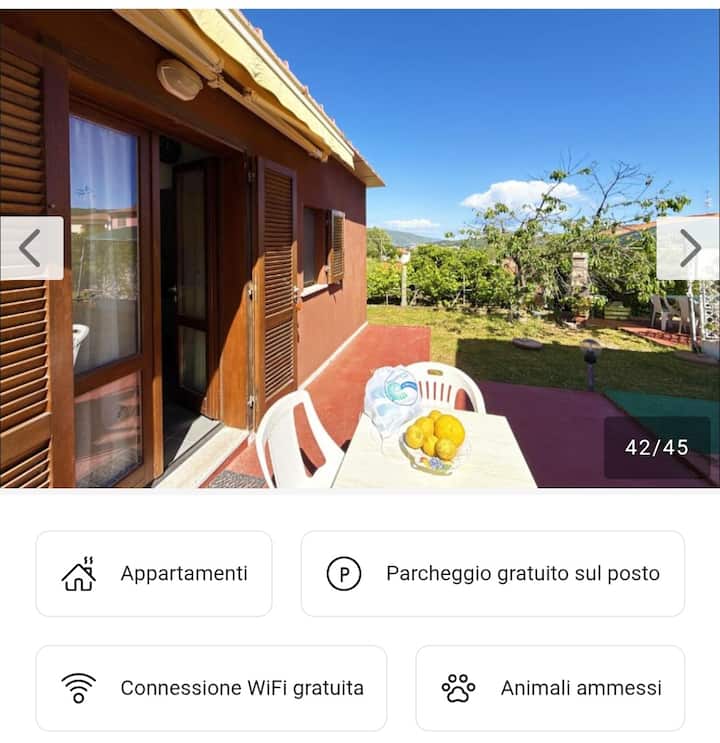Tap the Parcheggio gratuito sul posto chip
The height and width of the screenshot is (743, 720).
point(492,573)
